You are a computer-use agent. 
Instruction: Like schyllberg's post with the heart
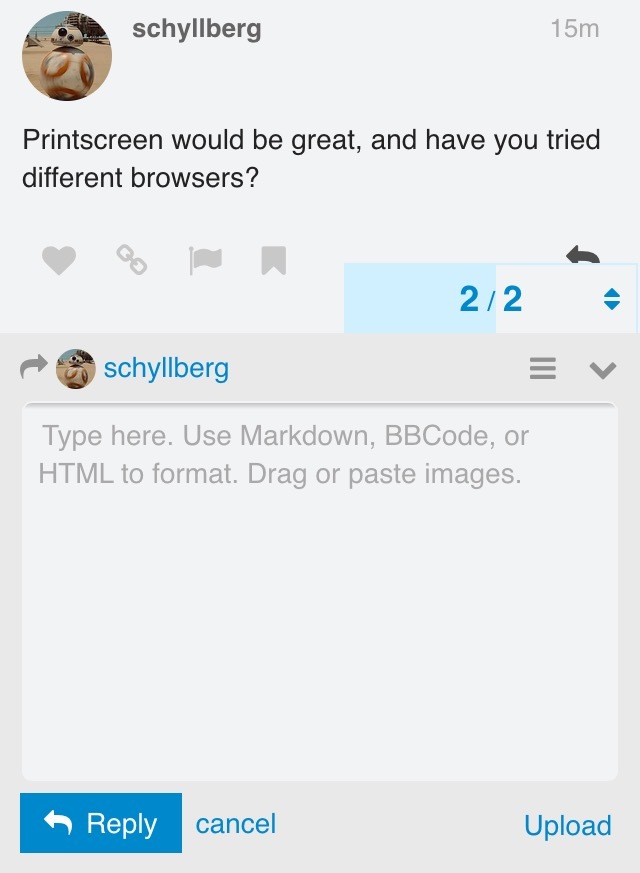point(59,261)
